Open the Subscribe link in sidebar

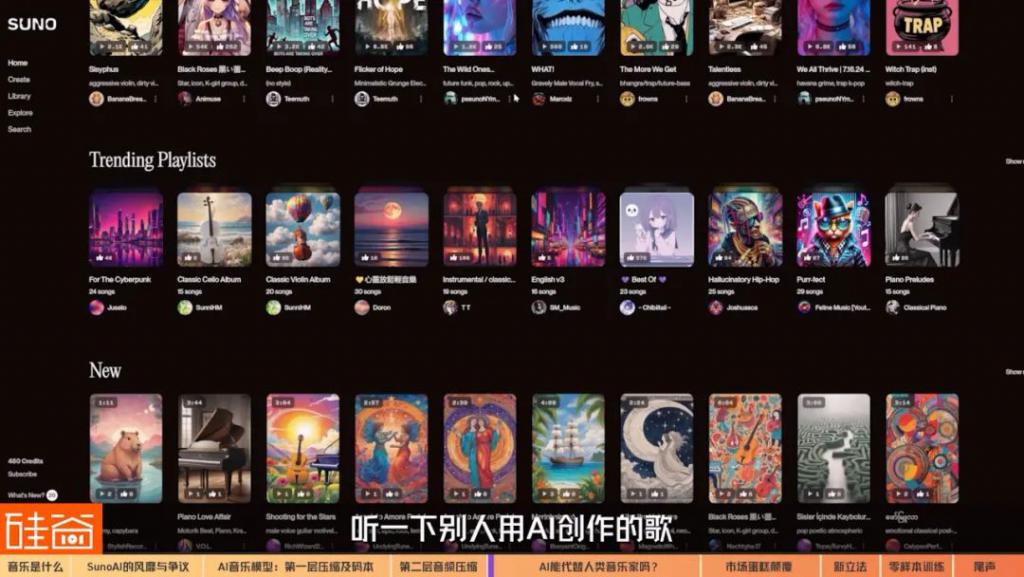click(x=22, y=474)
